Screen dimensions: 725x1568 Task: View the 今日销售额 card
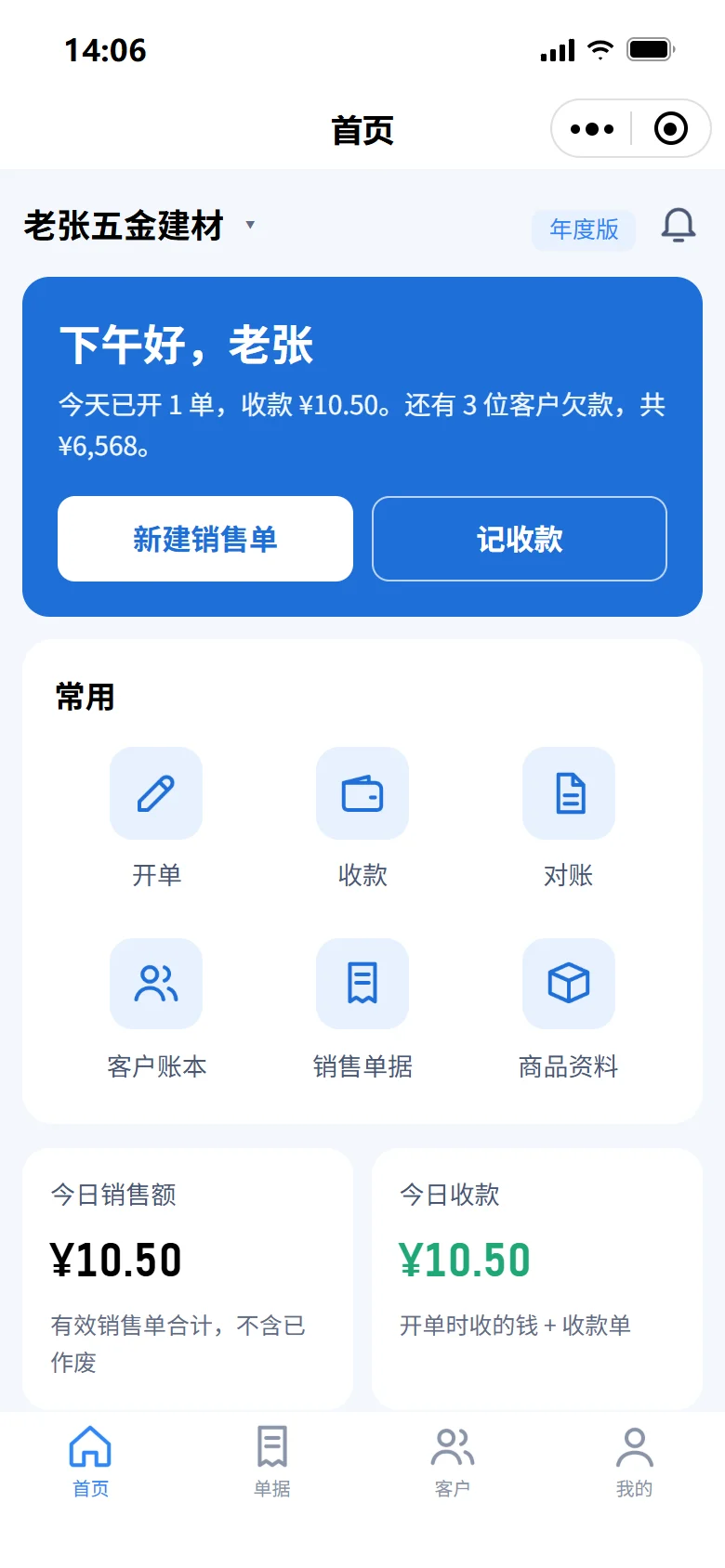click(x=188, y=1279)
